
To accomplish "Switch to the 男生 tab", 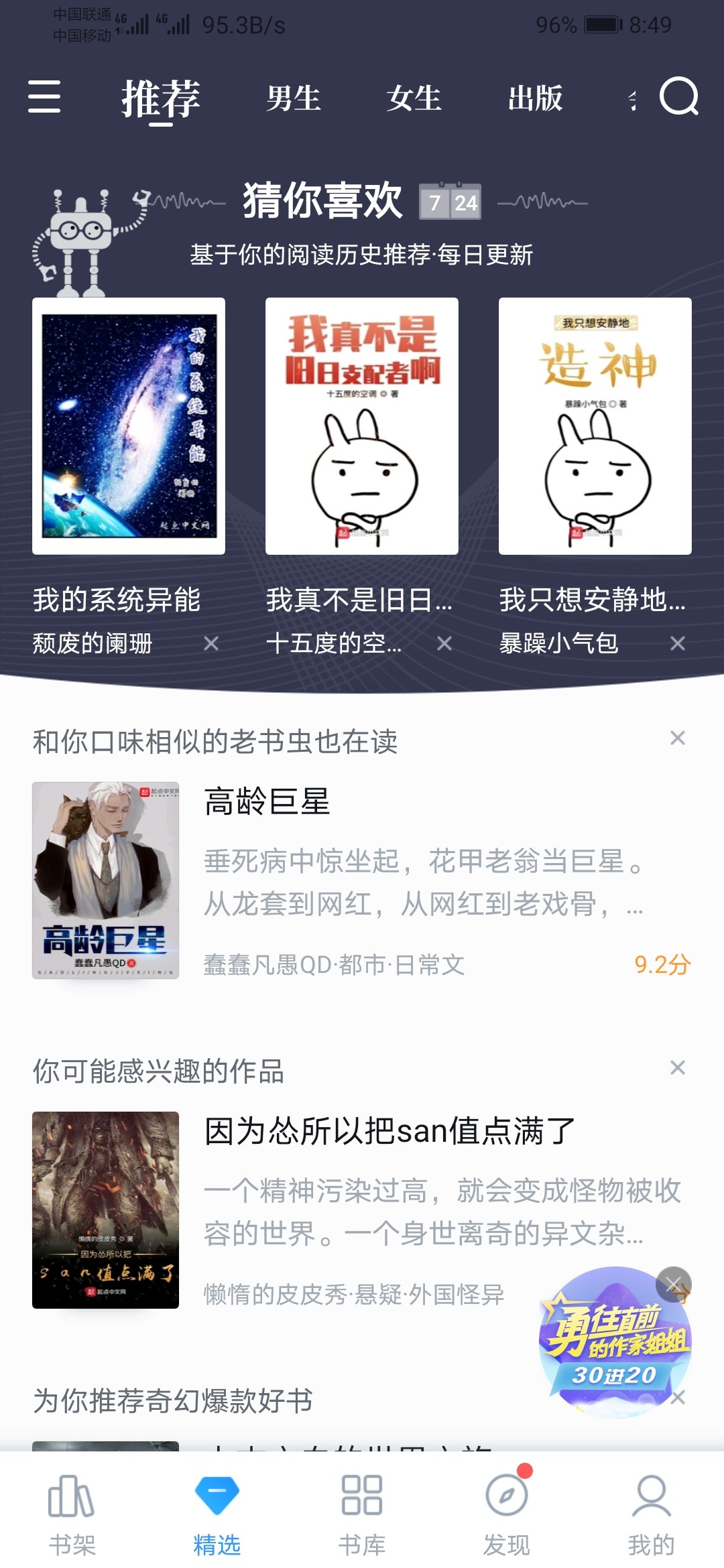I will [x=293, y=99].
